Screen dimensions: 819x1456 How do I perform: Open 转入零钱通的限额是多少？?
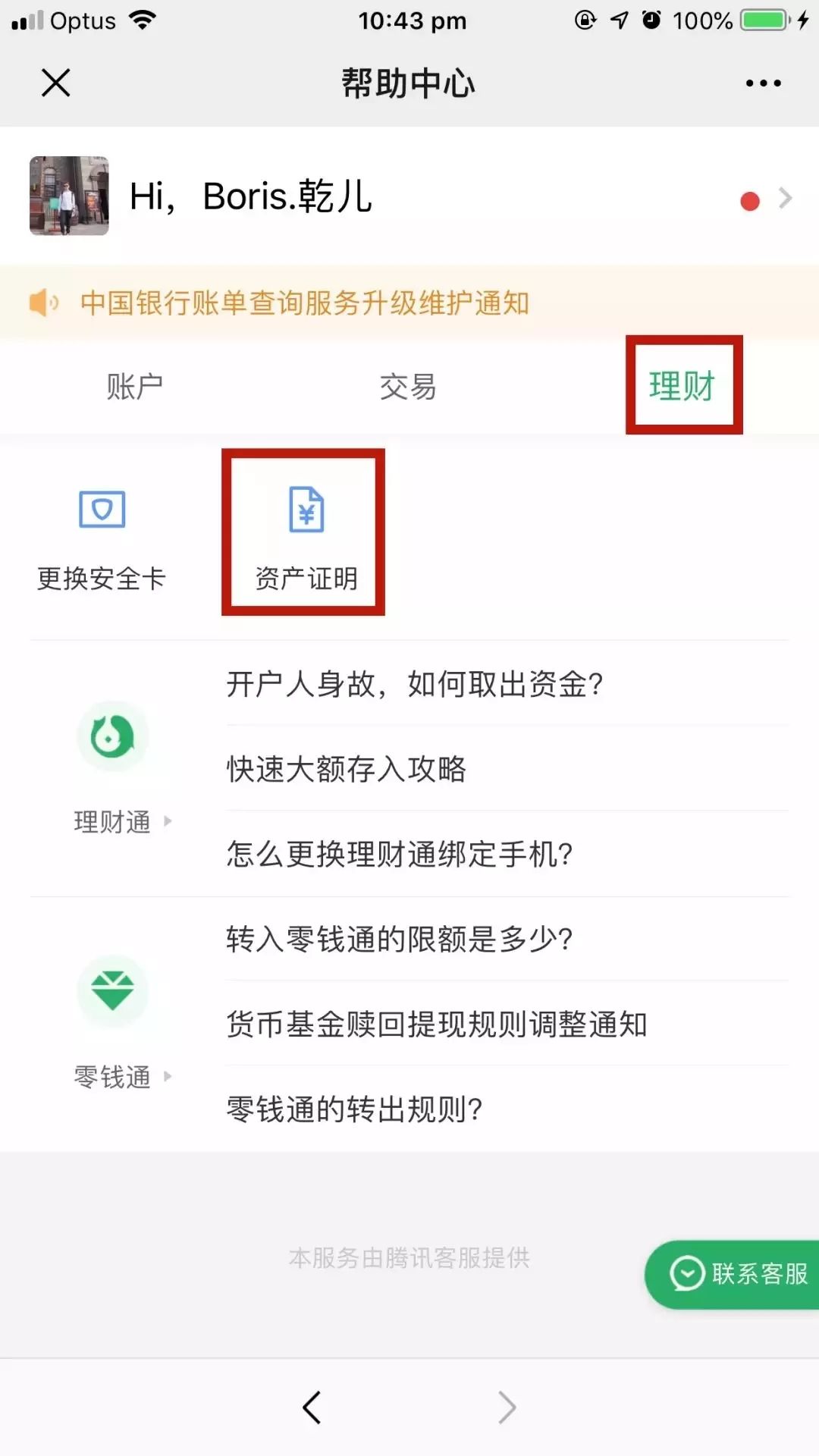(x=400, y=940)
